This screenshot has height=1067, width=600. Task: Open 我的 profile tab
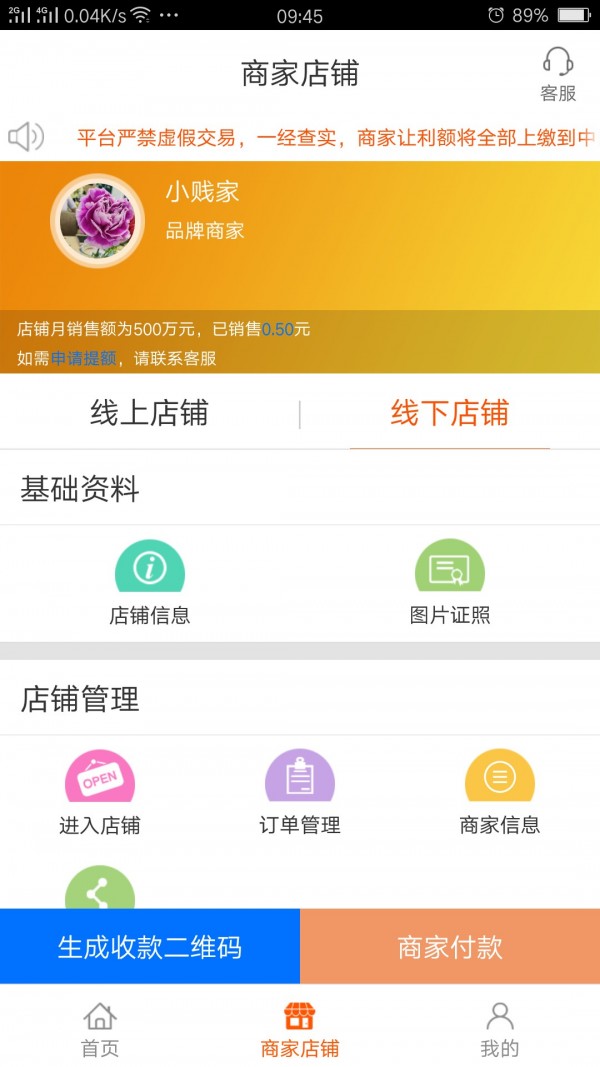click(500, 1030)
